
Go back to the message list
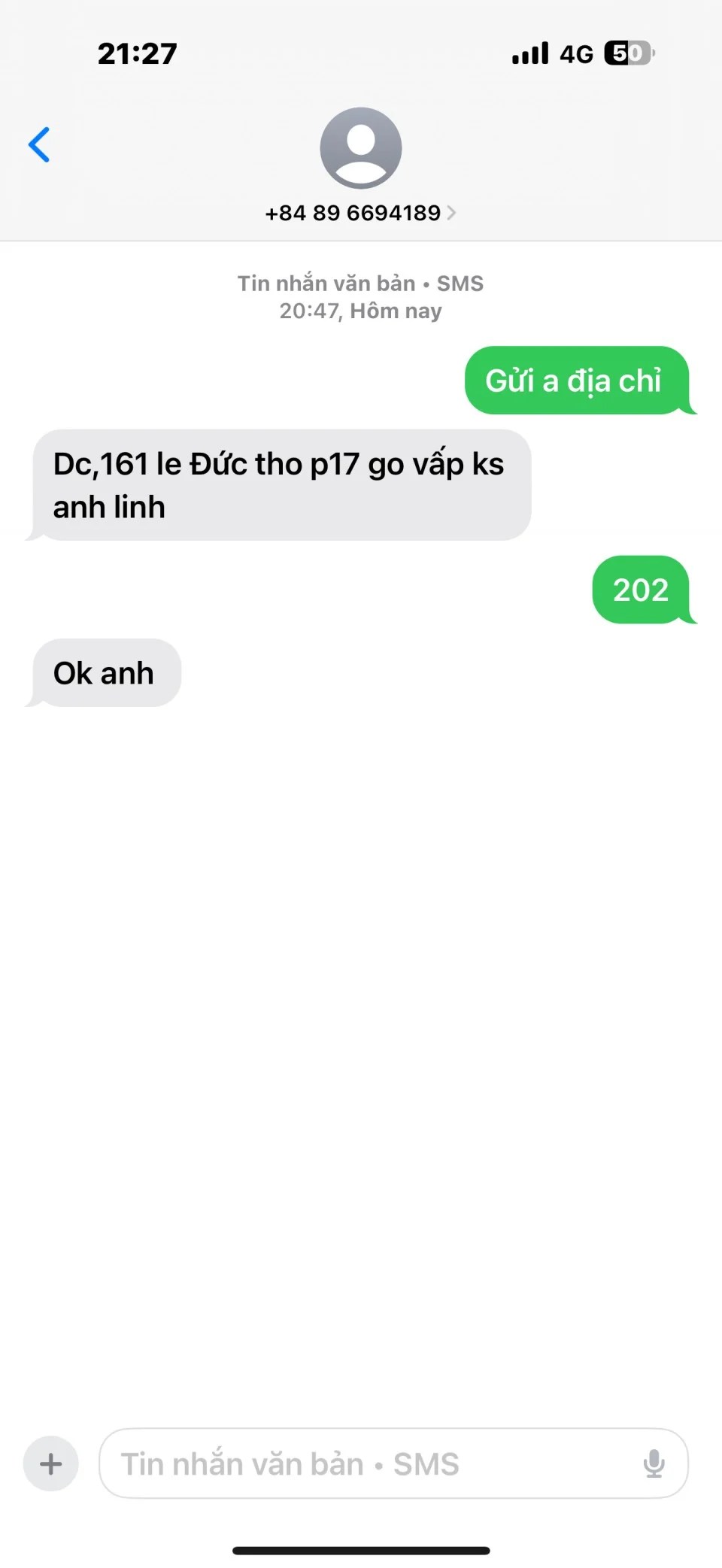pos(39,144)
